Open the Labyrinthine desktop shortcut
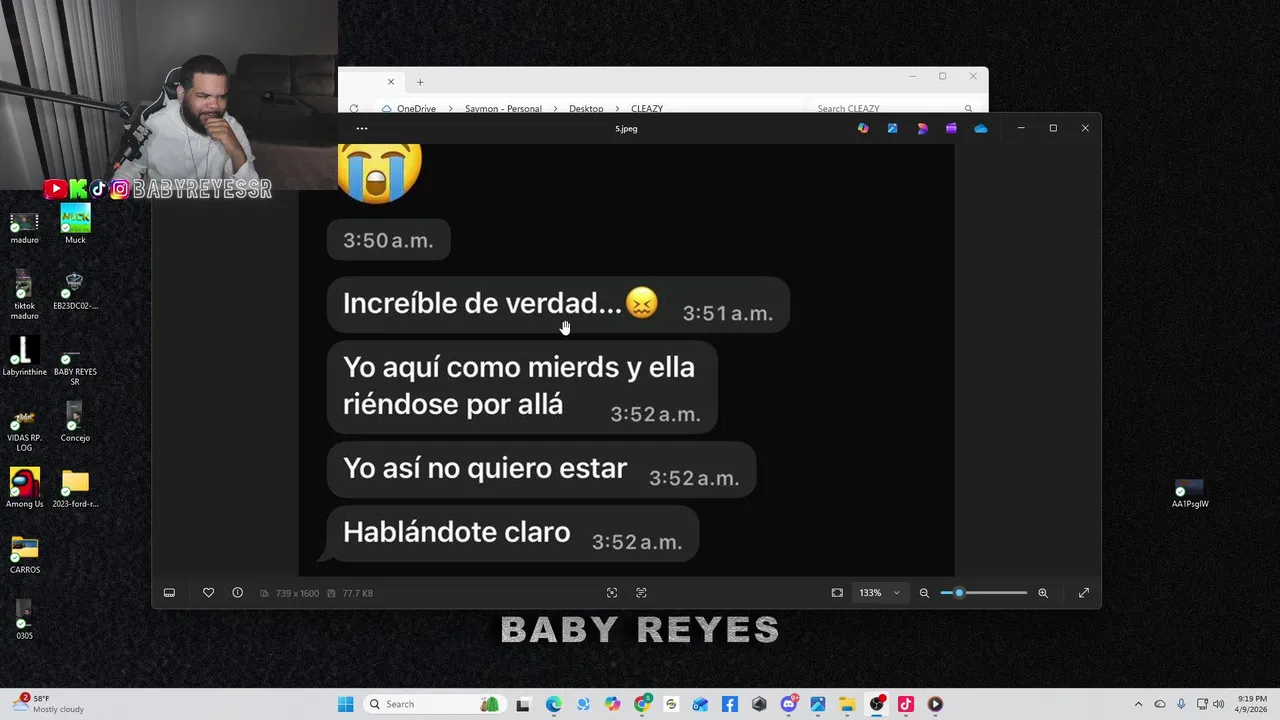Viewport: 1280px width, 720px height. 24,352
